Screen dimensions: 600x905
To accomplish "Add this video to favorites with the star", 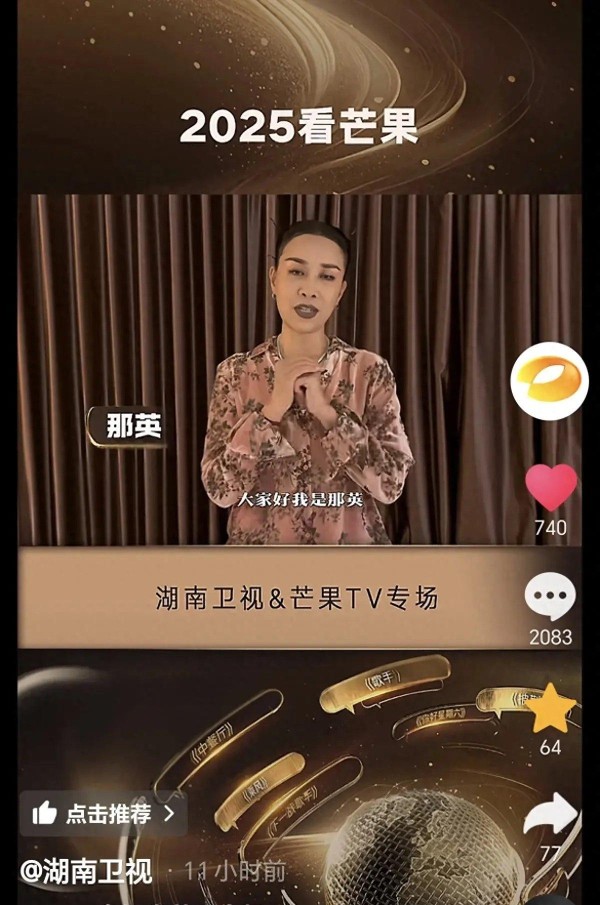I will [x=551, y=709].
